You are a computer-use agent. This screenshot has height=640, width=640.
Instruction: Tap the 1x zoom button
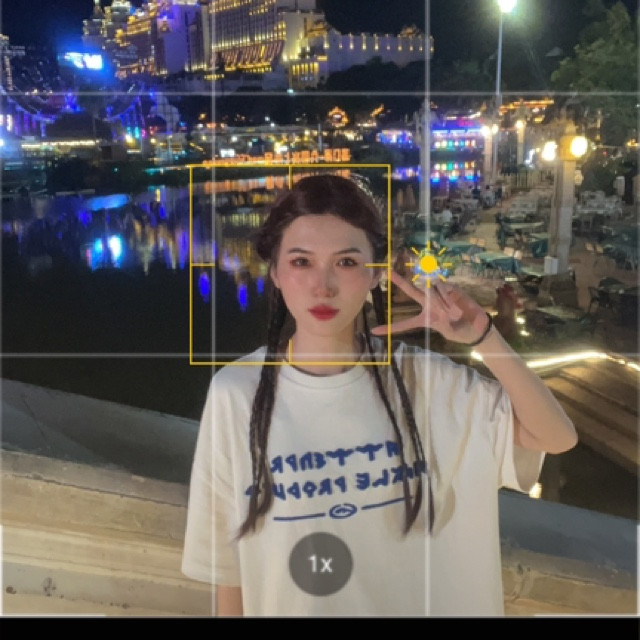(320, 564)
